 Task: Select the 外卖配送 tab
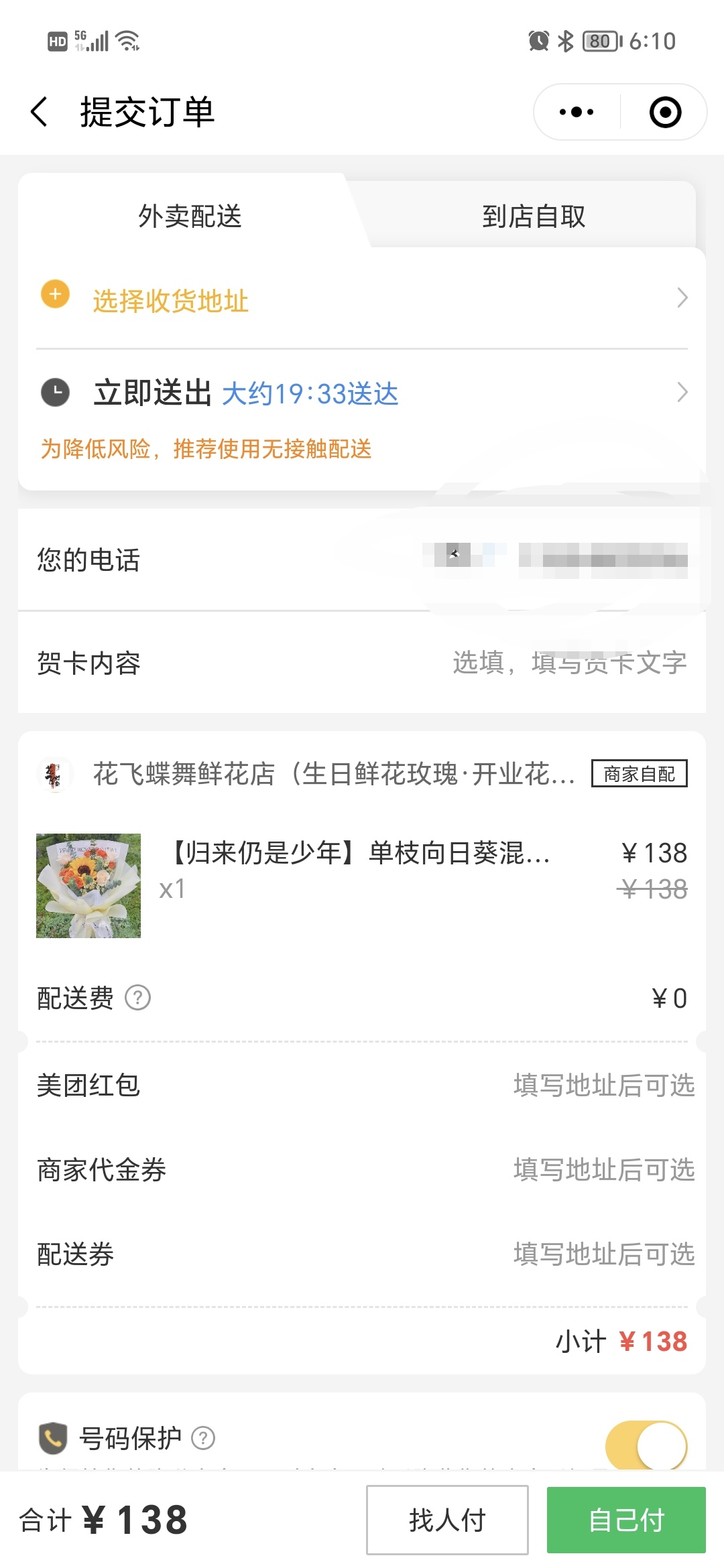click(190, 216)
